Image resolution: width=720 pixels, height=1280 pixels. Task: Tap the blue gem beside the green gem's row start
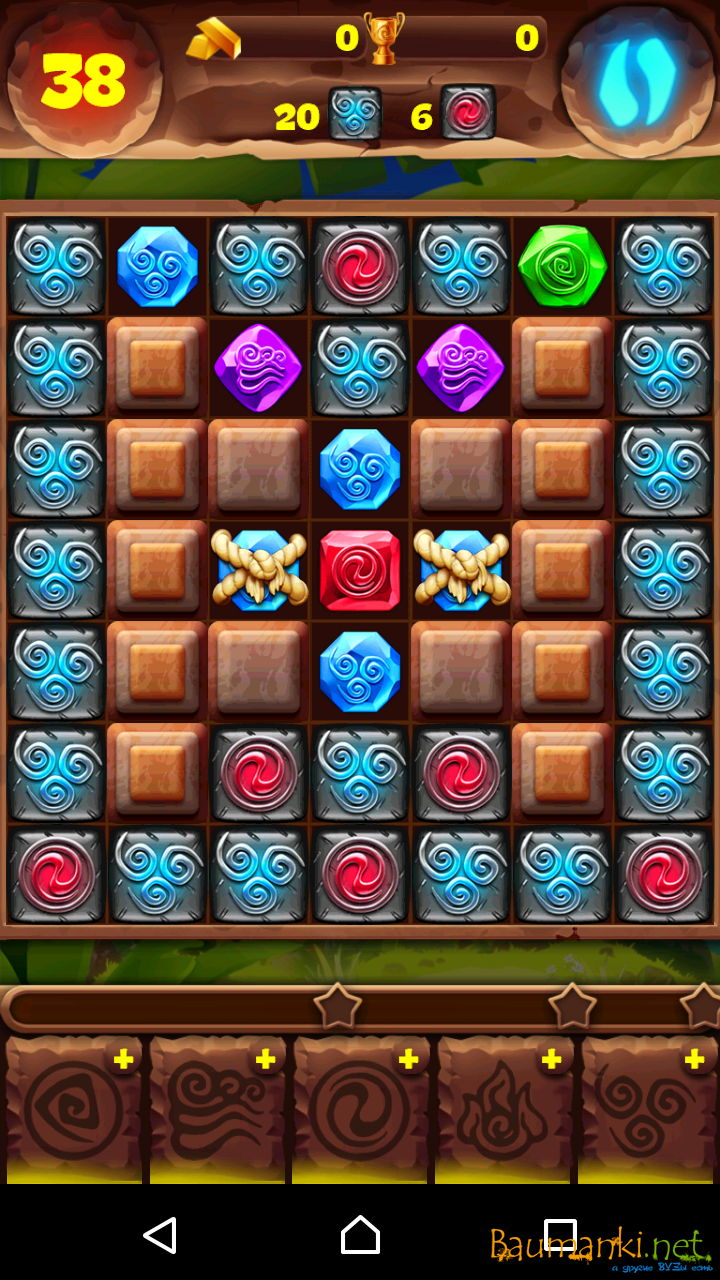coord(157,266)
